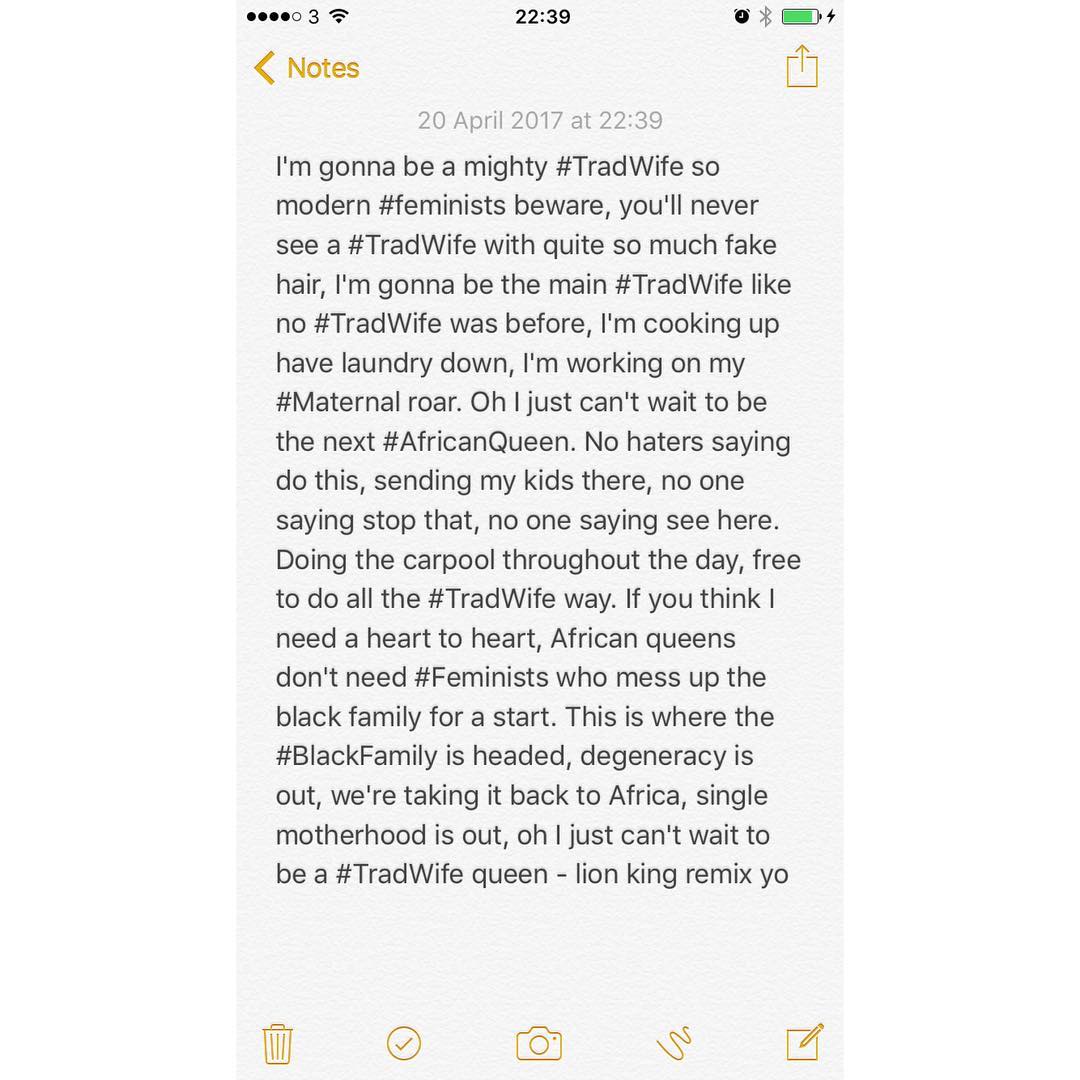Share this note
Image resolution: width=1080 pixels, height=1080 pixels.
[x=801, y=67]
